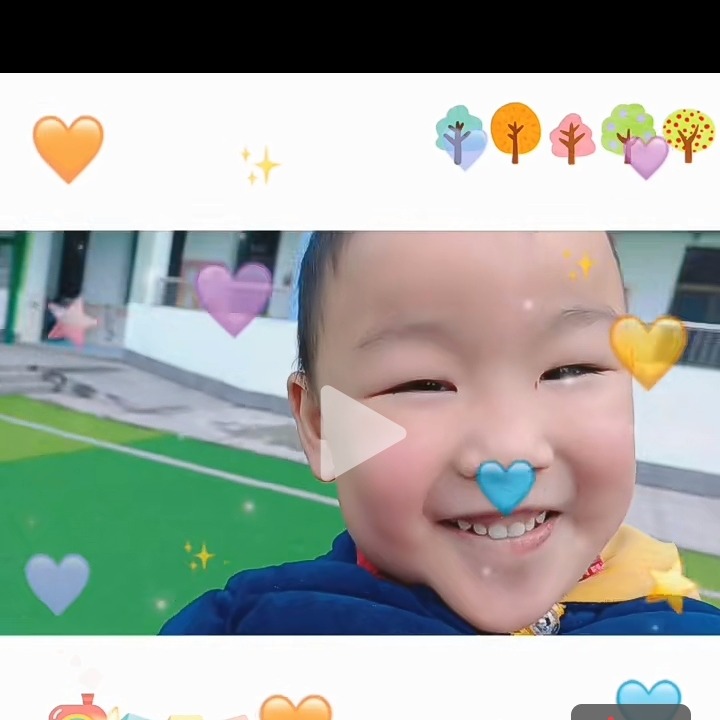Play the paused video
The image size is (720, 720).
pyautogui.click(x=358, y=433)
